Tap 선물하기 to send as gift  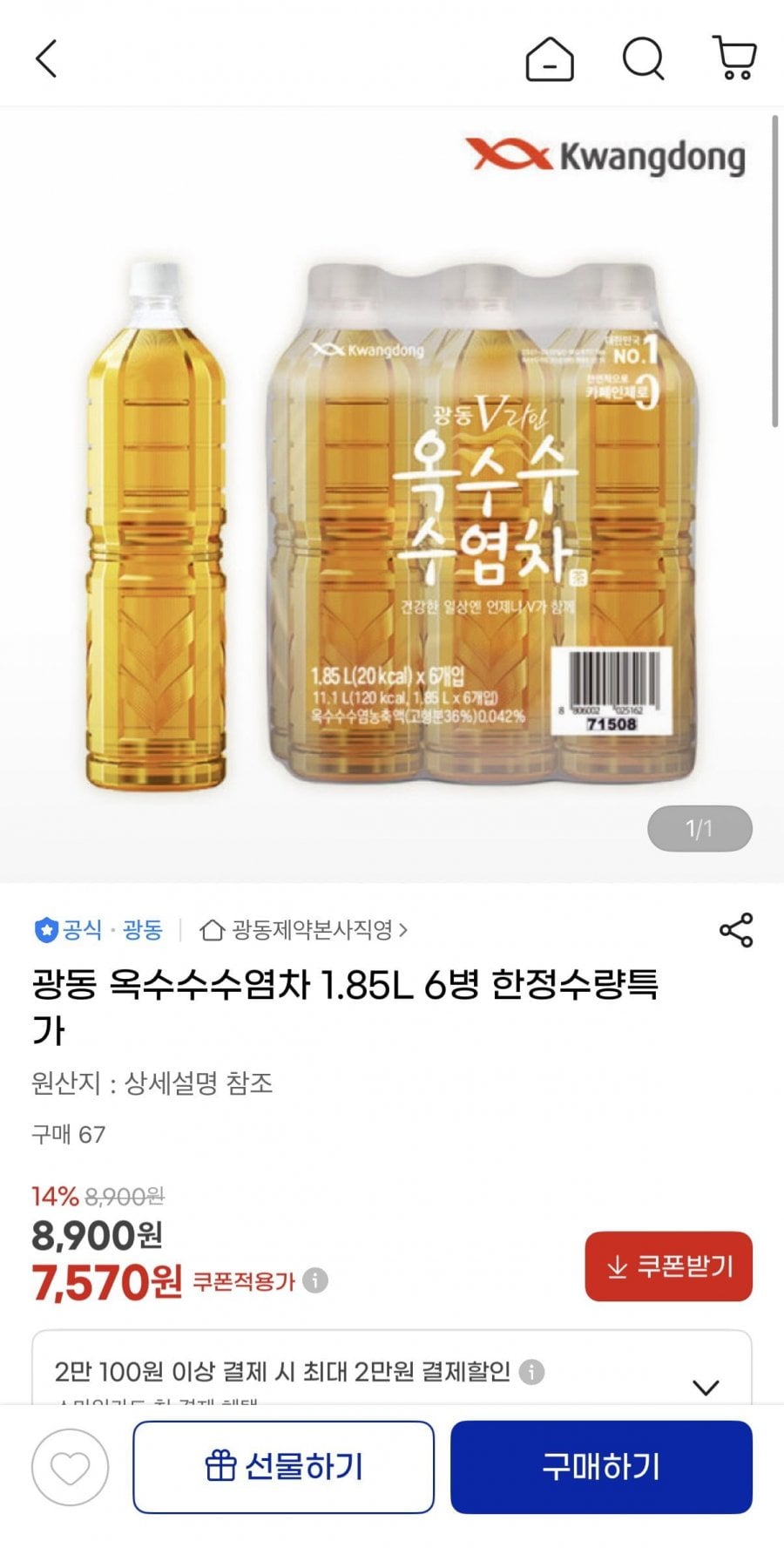(283, 1467)
